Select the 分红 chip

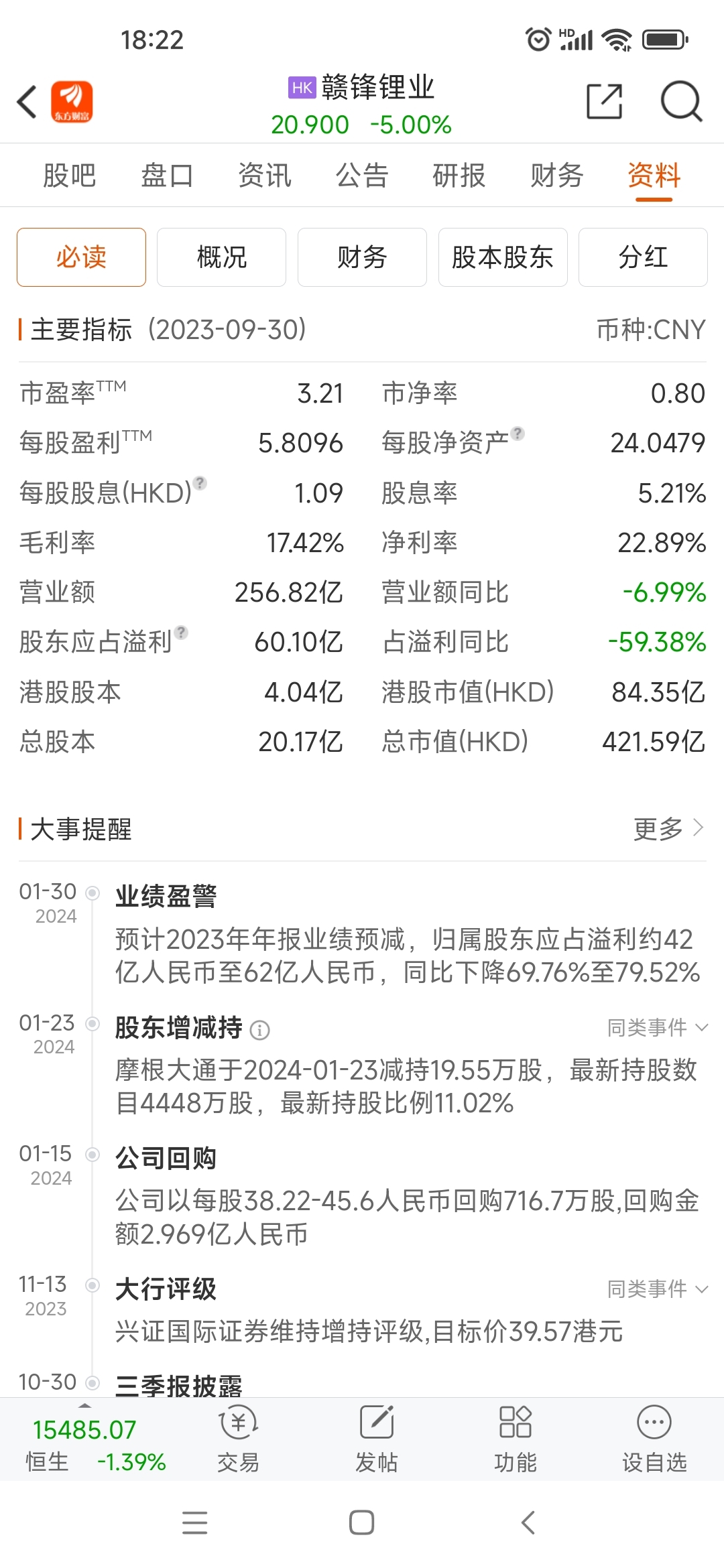(643, 257)
